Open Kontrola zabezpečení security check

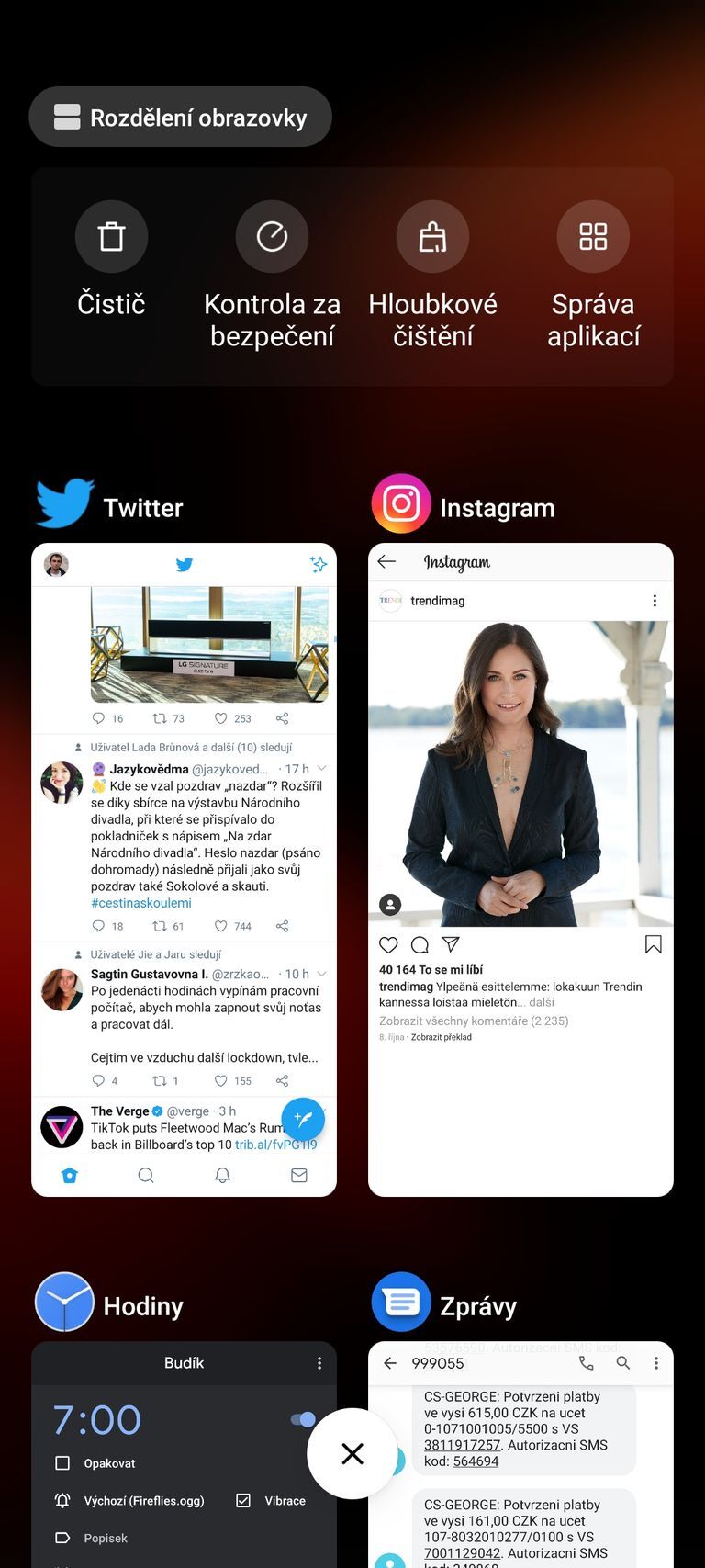272,237
